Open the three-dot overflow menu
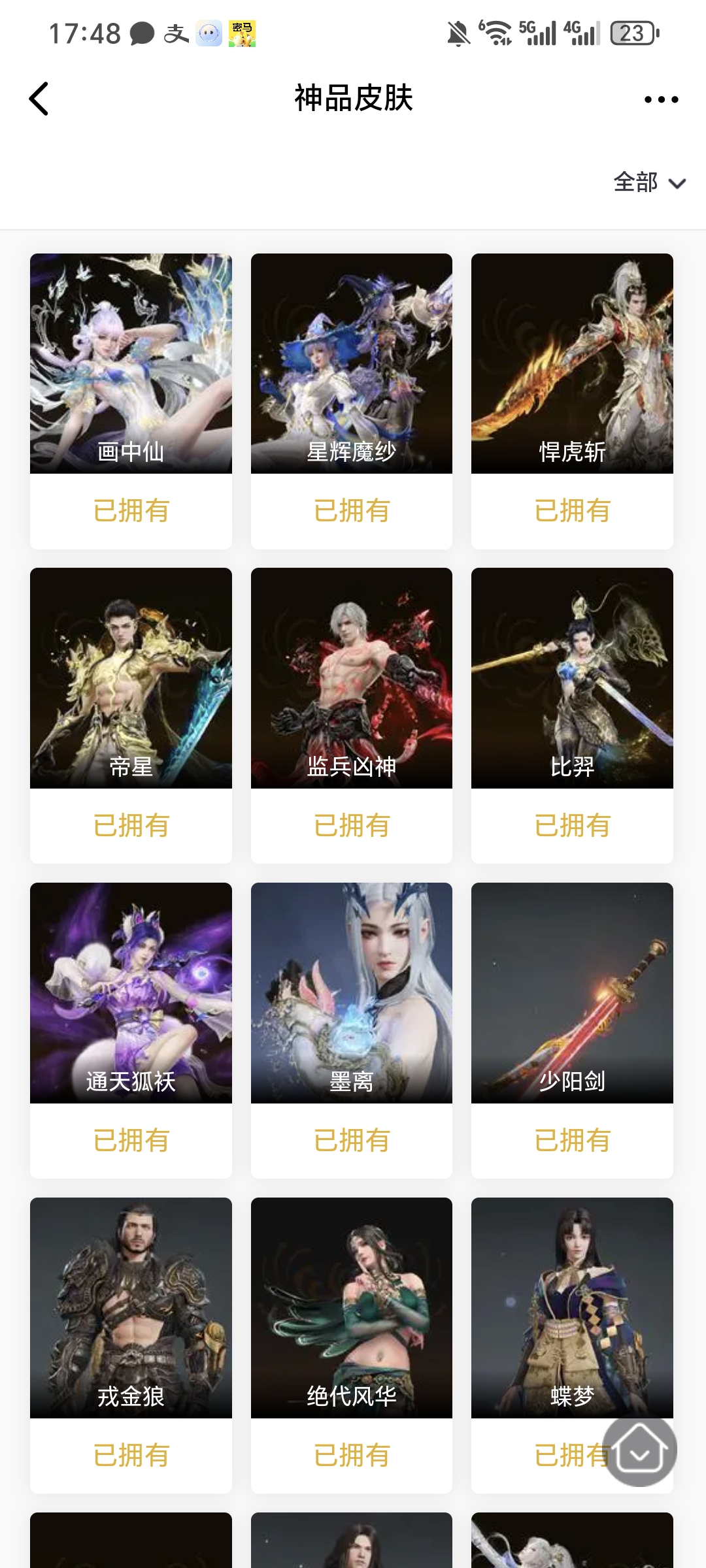706x1568 pixels. click(x=661, y=99)
